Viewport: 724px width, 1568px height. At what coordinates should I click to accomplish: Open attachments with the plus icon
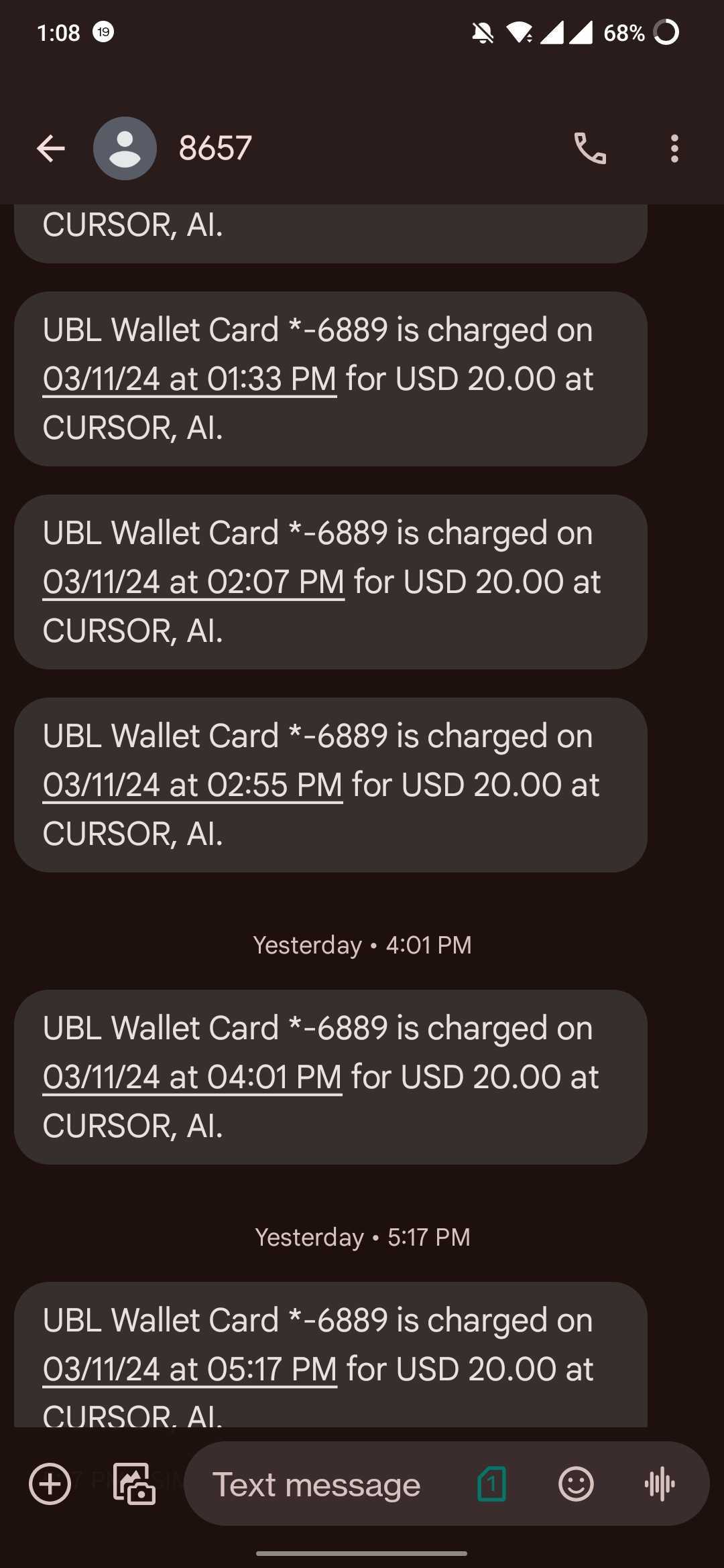[51, 1484]
